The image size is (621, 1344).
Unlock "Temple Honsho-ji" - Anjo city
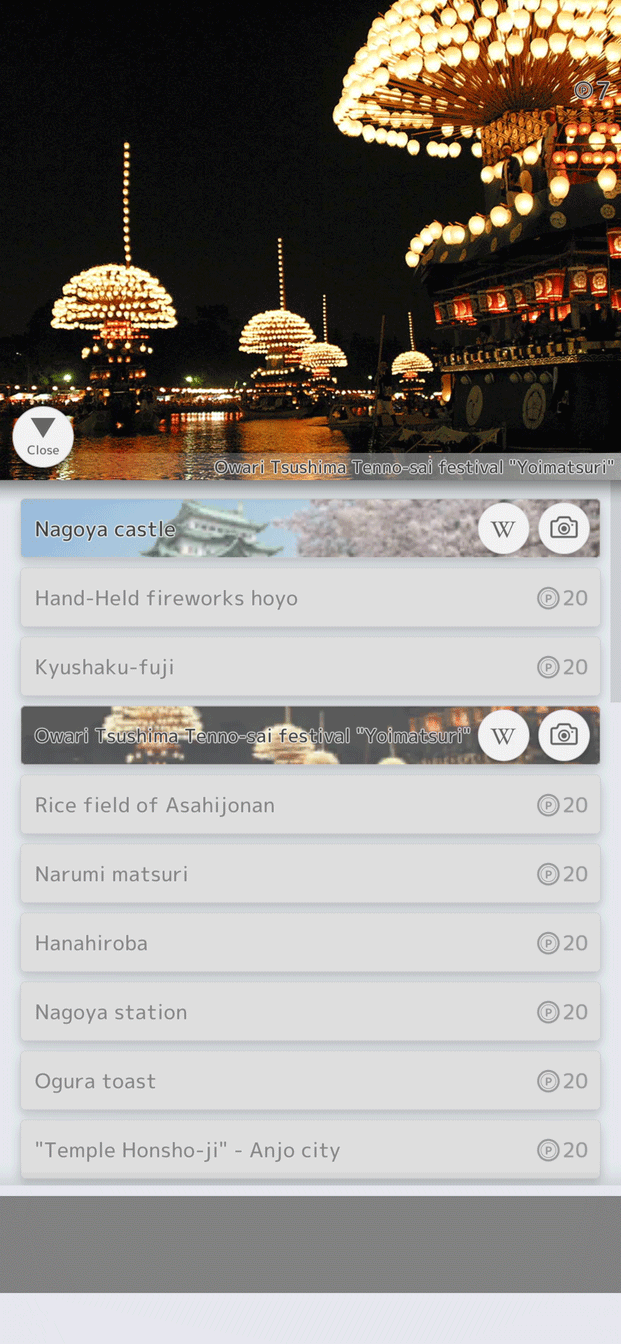click(310, 1150)
